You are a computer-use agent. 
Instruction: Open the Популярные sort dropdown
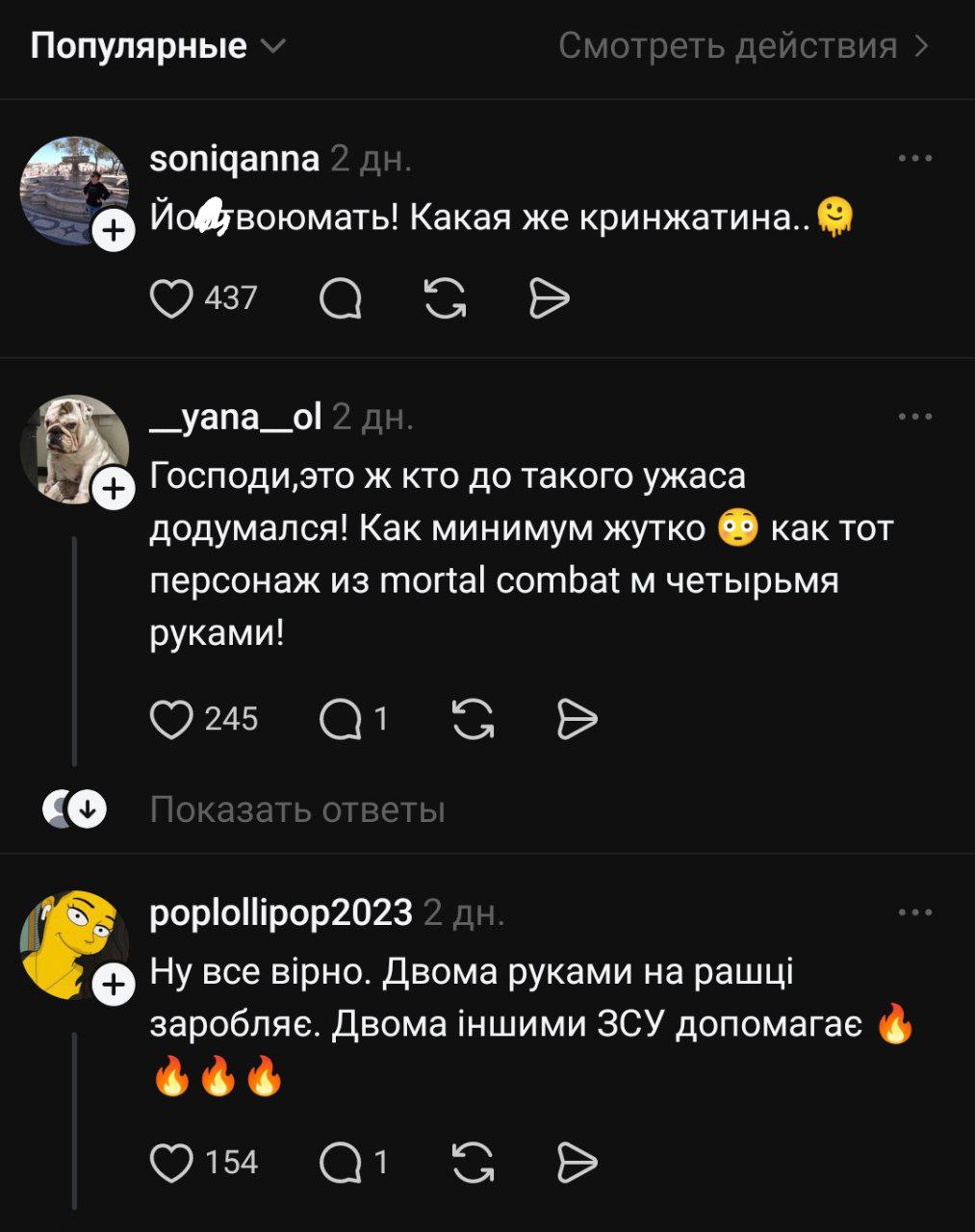click(x=157, y=46)
